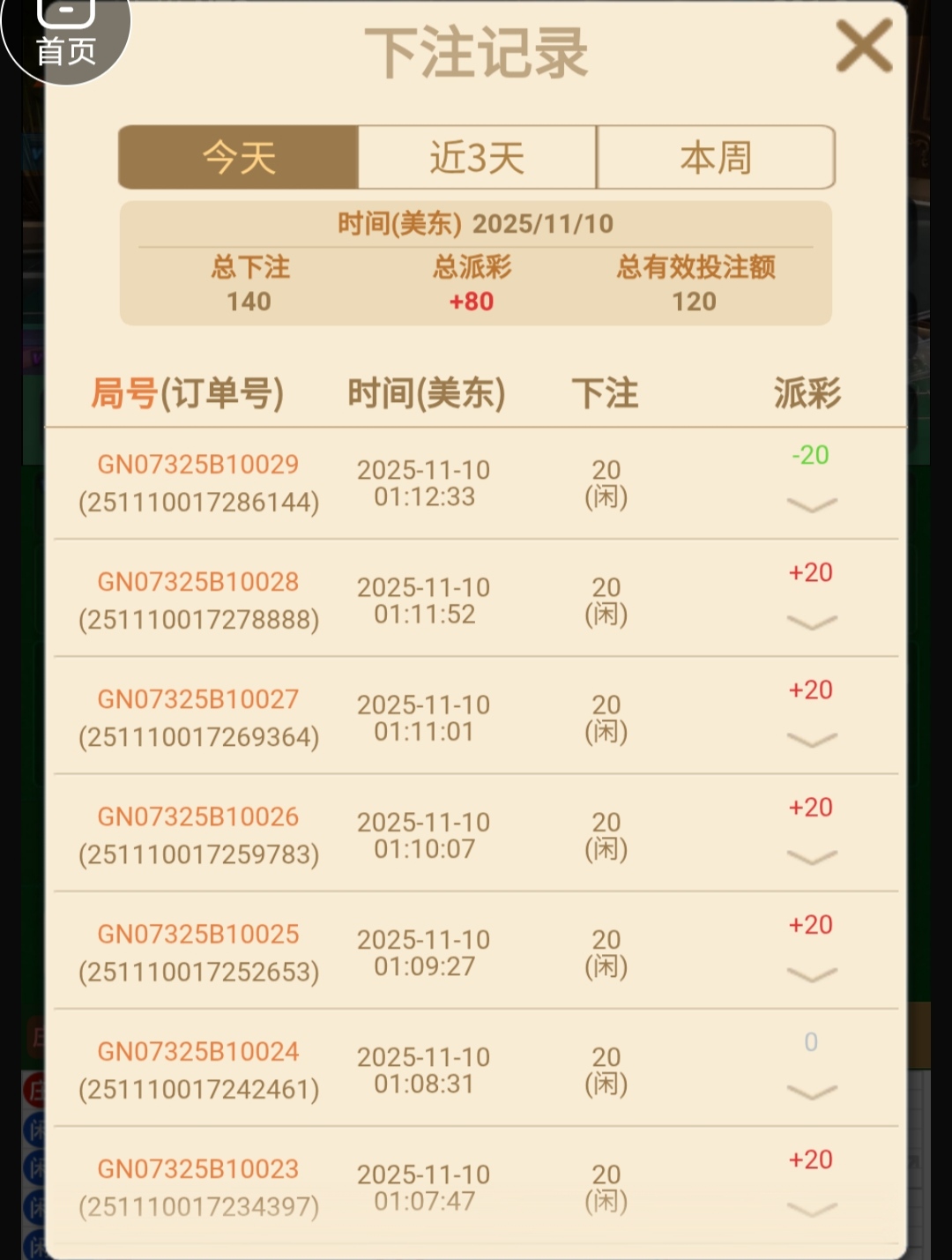Switch to the 近3天 tab
The image size is (952, 1260).
click(x=477, y=158)
